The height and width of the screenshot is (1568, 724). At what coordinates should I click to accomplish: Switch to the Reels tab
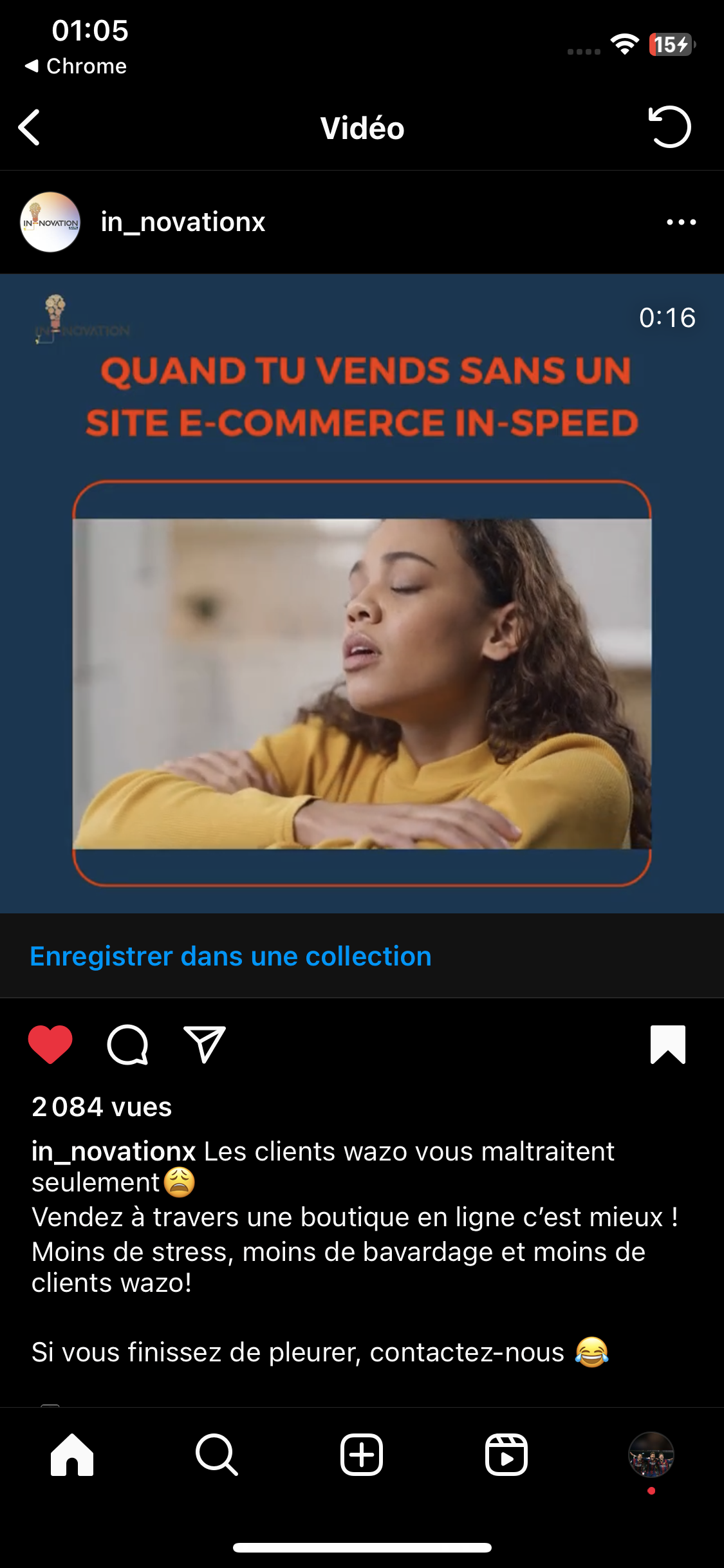point(506,1455)
